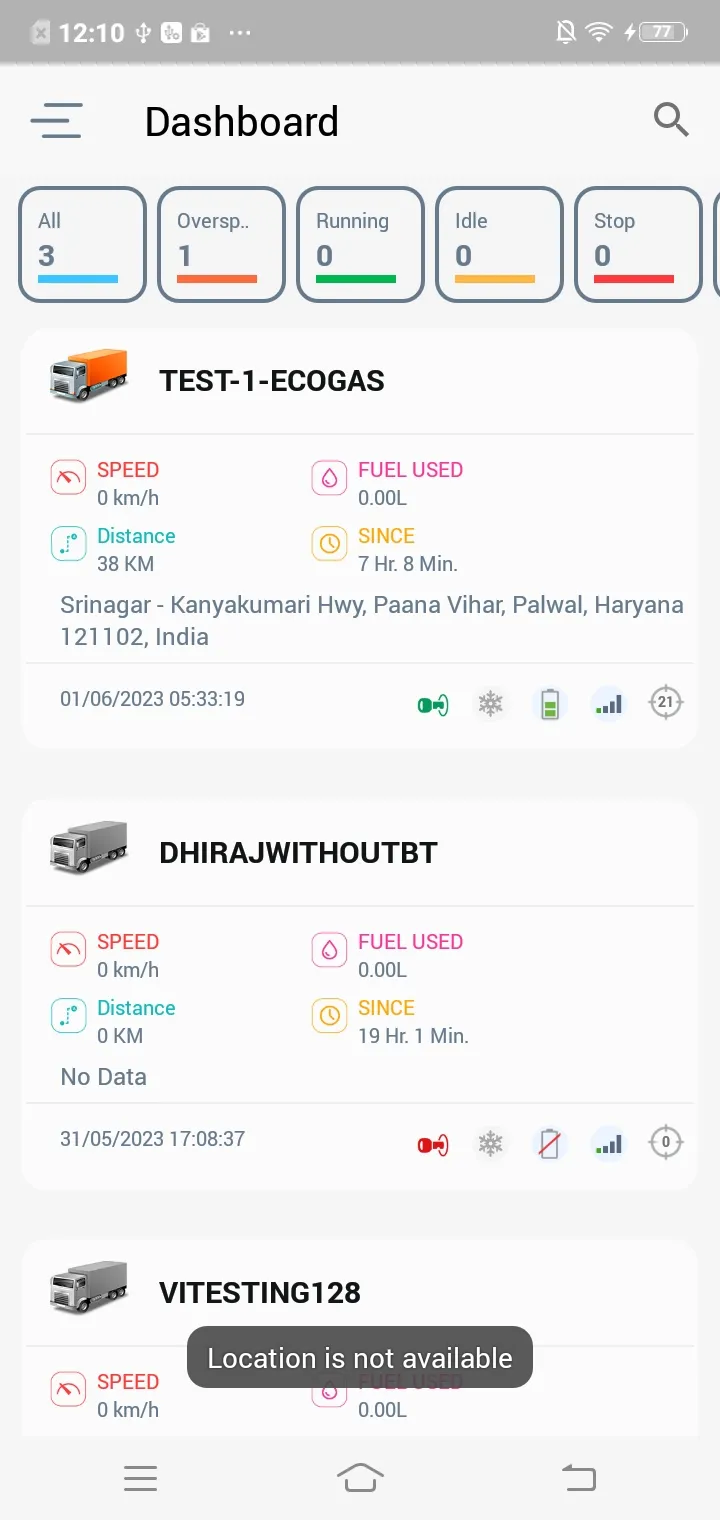Viewport: 720px width, 1520px height.
Task: Select the All vehicles filter showing 3
Action: 82,243
